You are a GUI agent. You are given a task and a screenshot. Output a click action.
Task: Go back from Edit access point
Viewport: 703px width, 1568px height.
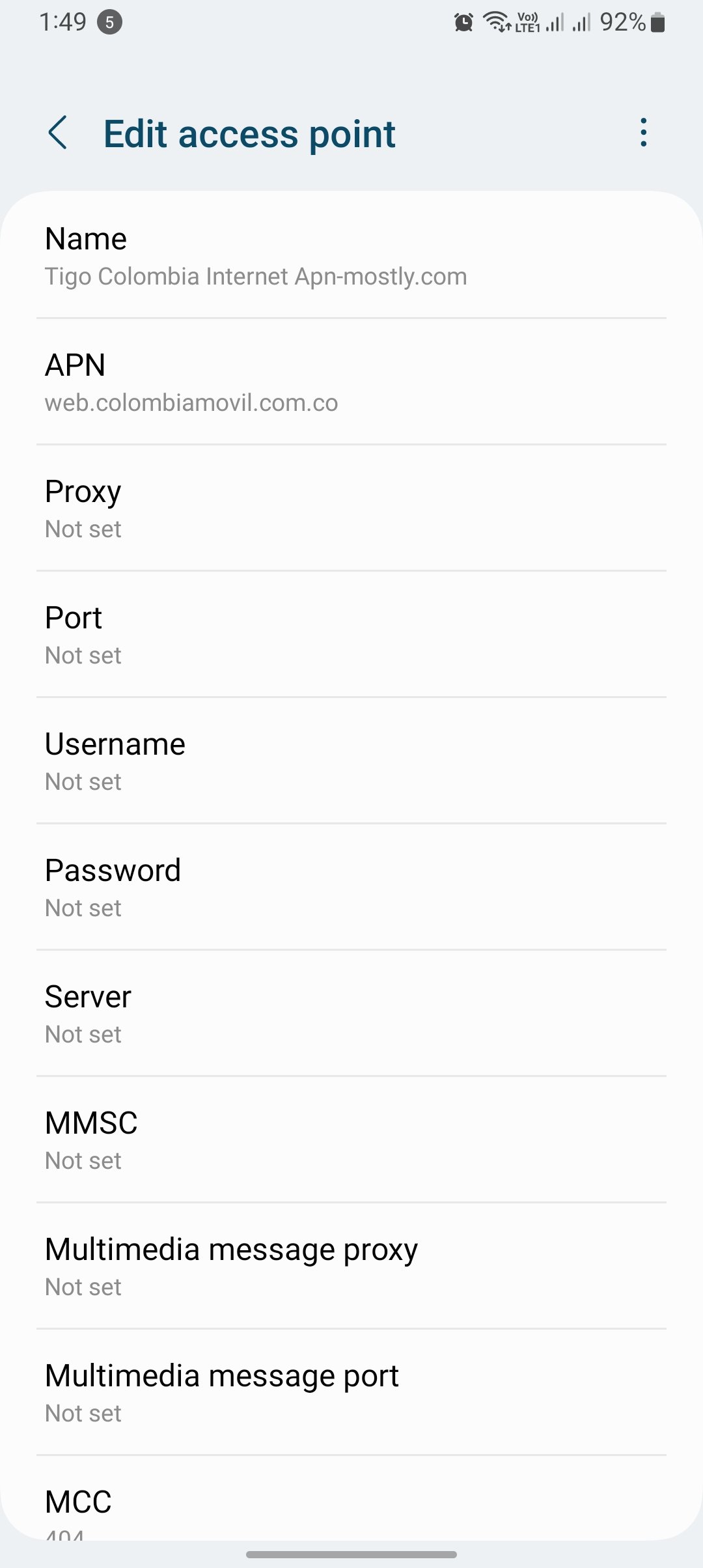click(x=58, y=133)
